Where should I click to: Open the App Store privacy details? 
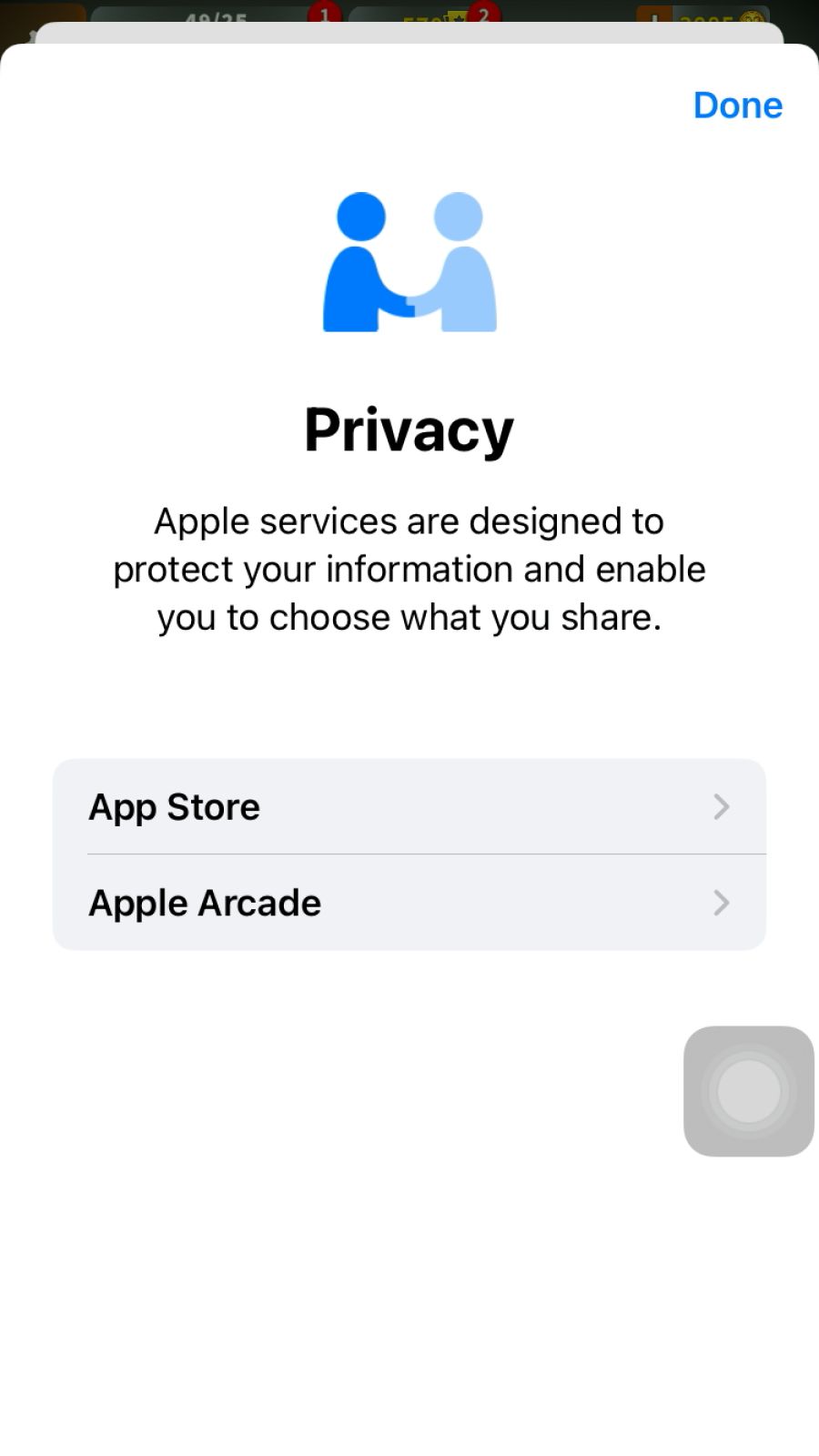click(x=409, y=807)
